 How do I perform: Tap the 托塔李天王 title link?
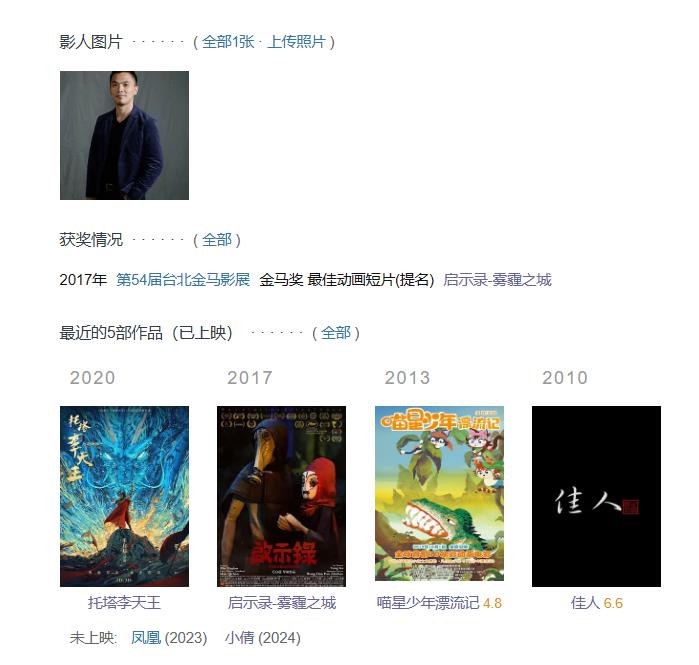(x=124, y=603)
